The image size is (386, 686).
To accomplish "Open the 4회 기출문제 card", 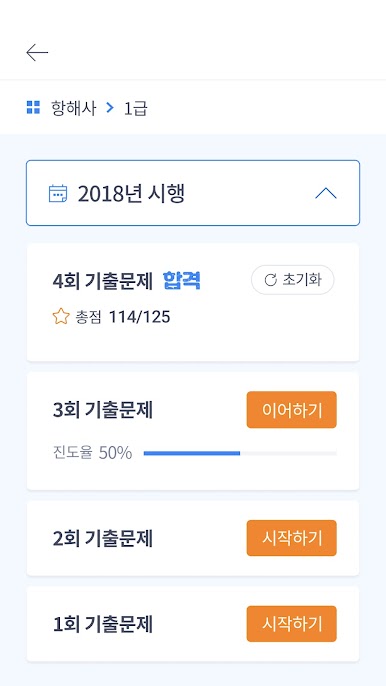I will pyautogui.click(x=193, y=302).
